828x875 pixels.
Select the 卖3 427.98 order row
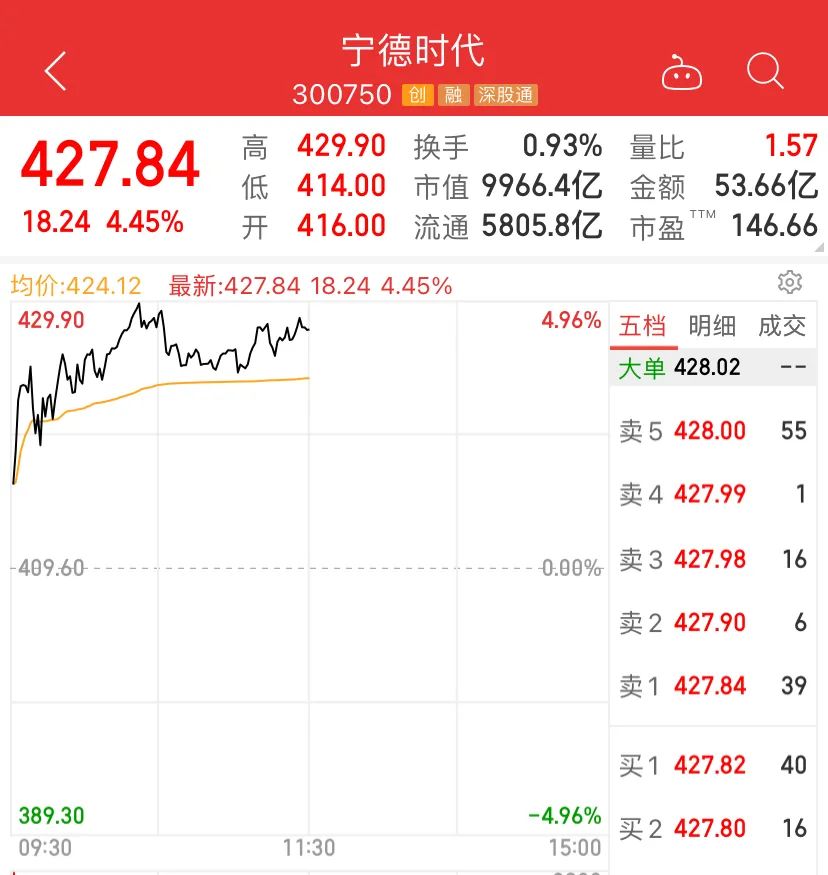point(712,559)
